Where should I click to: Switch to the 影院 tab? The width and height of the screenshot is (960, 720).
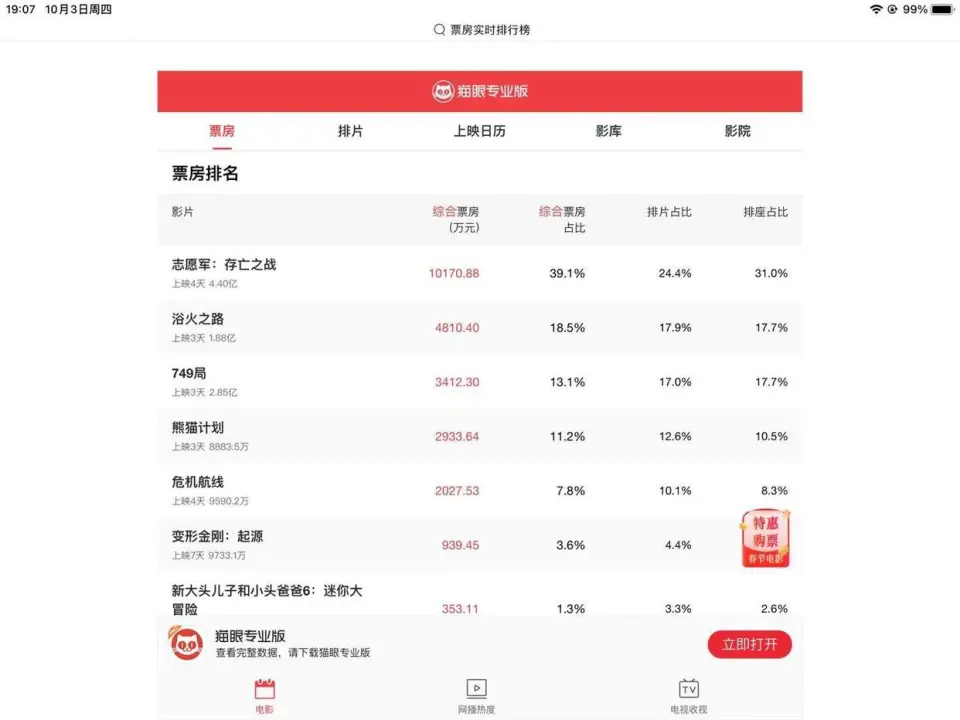[x=737, y=131]
